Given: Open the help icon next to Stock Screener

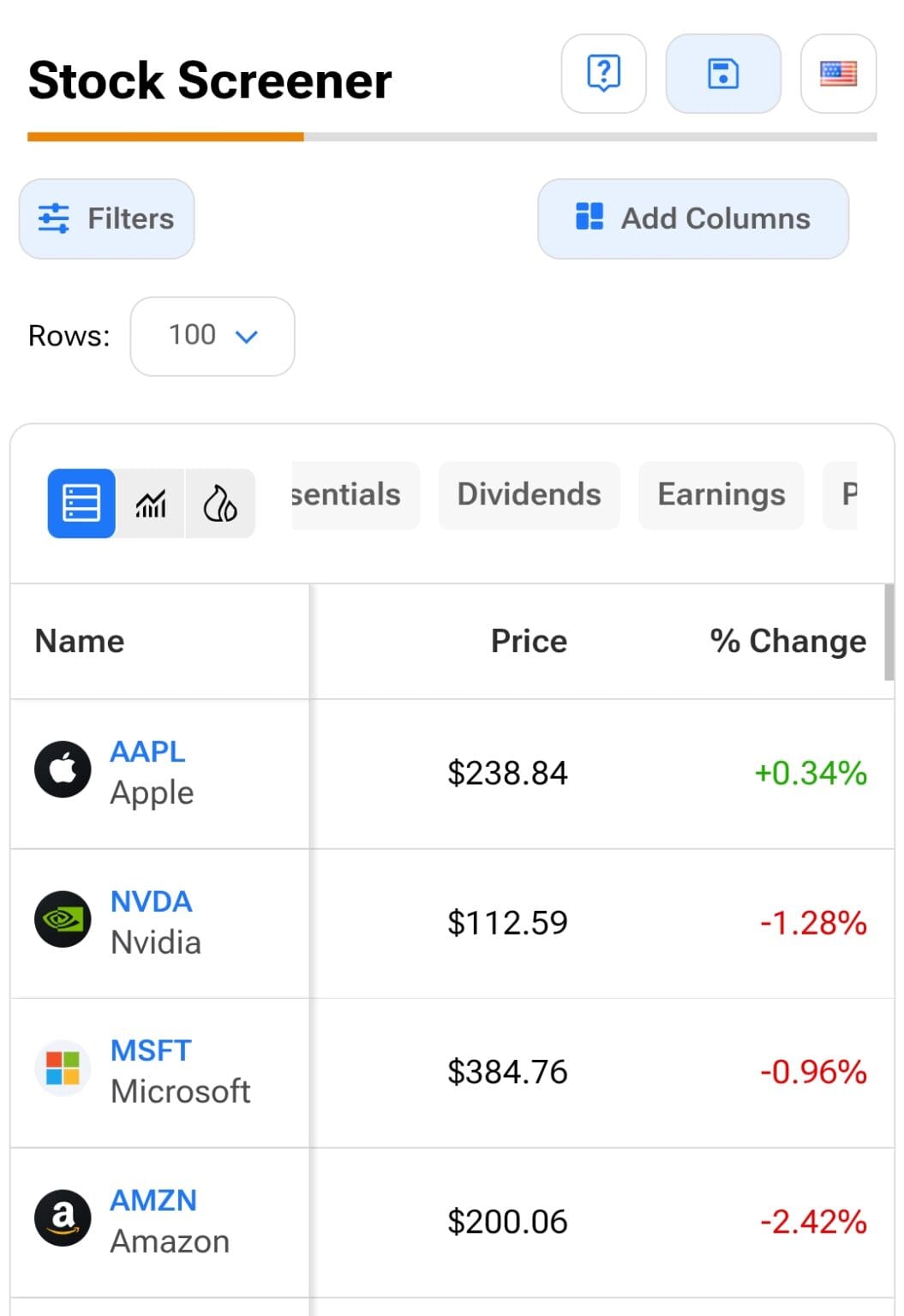Looking at the screenshot, I should [x=603, y=75].
